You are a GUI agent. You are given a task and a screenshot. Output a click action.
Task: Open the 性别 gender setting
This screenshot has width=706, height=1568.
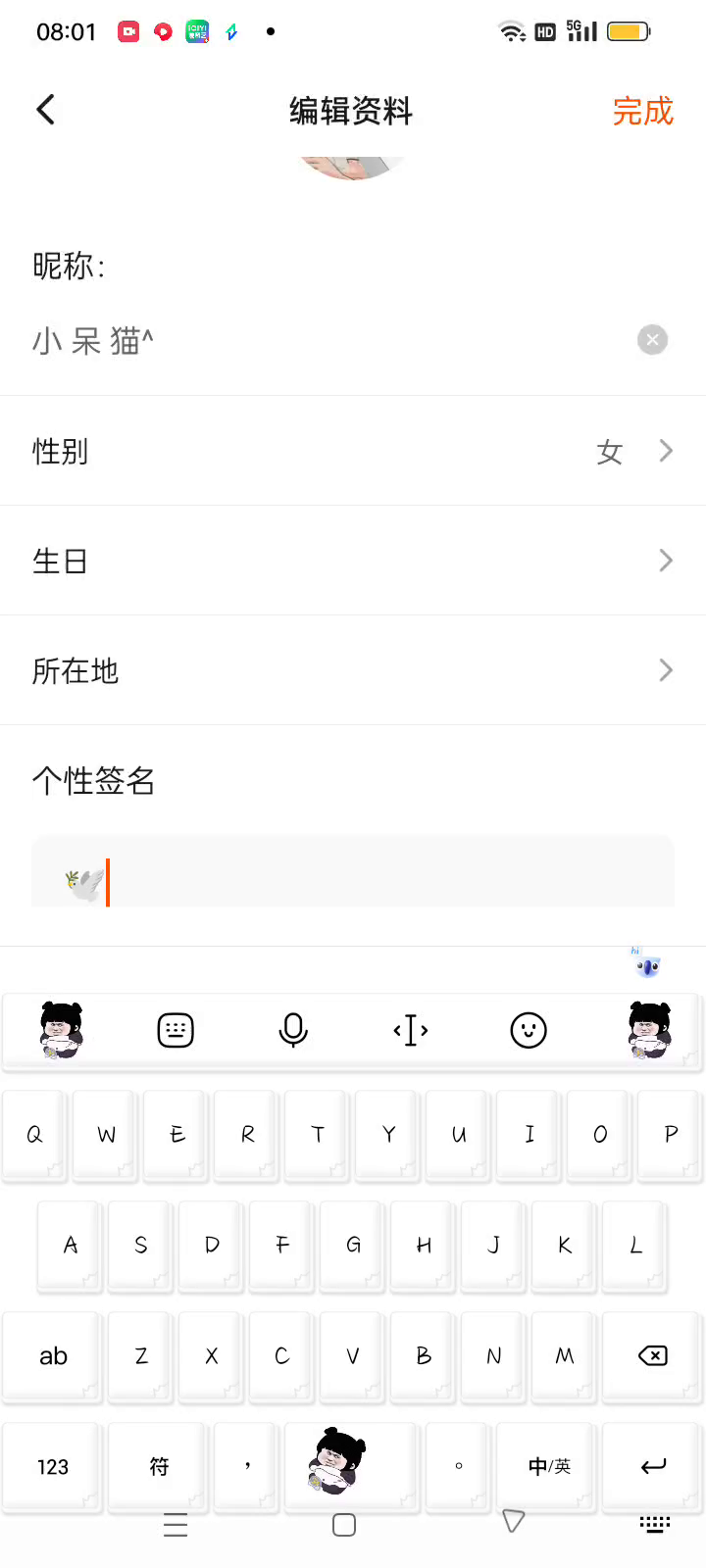[x=353, y=452]
